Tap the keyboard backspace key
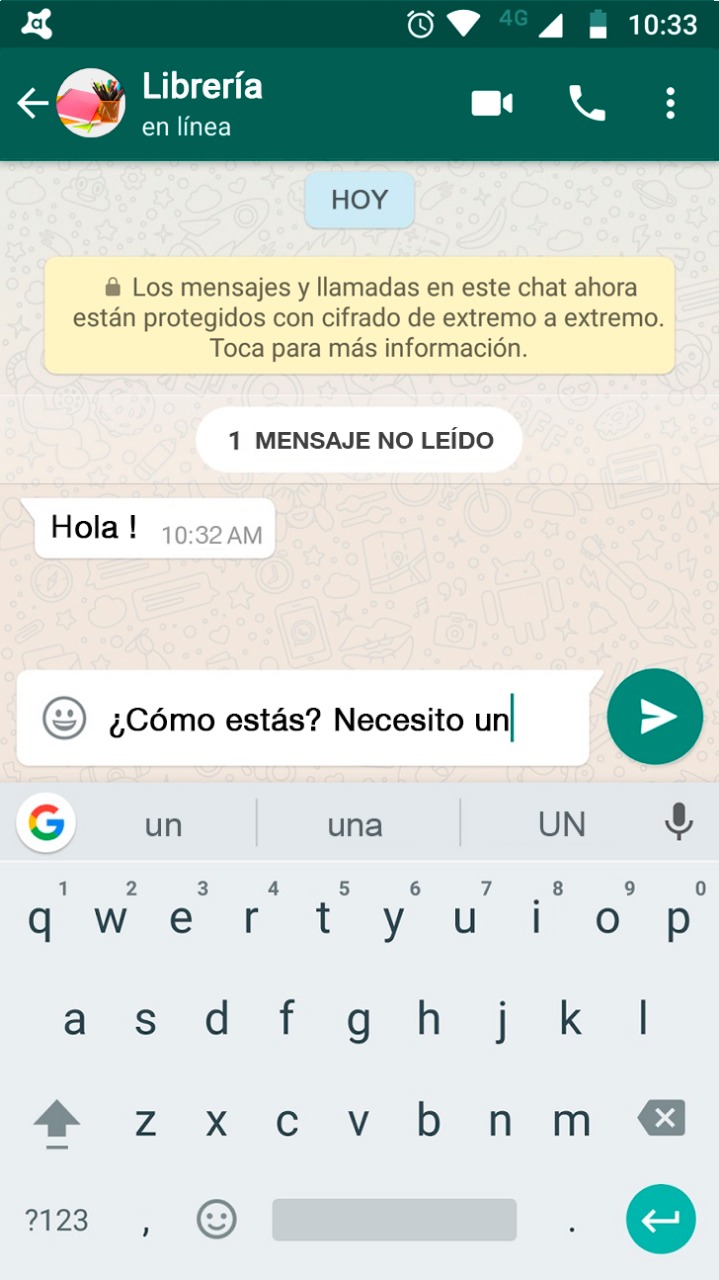The width and height of the screenshot is (719, 1280). point(661,1118)
